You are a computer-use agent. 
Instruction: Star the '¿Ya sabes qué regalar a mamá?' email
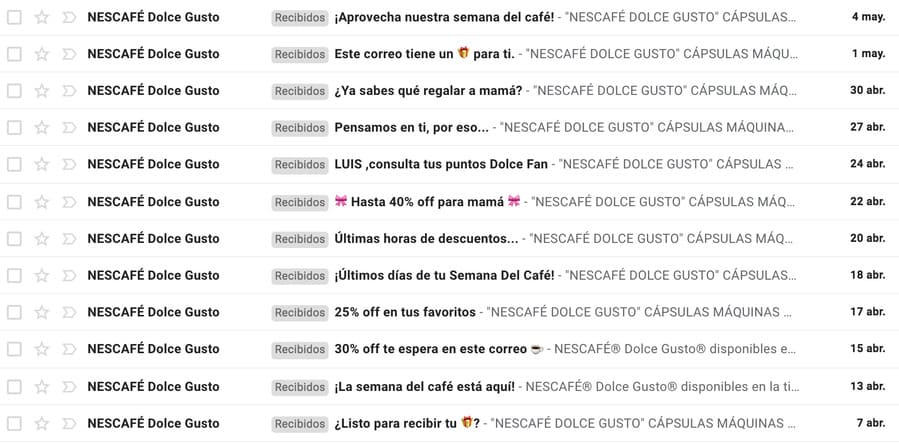(x=42, y=91)
